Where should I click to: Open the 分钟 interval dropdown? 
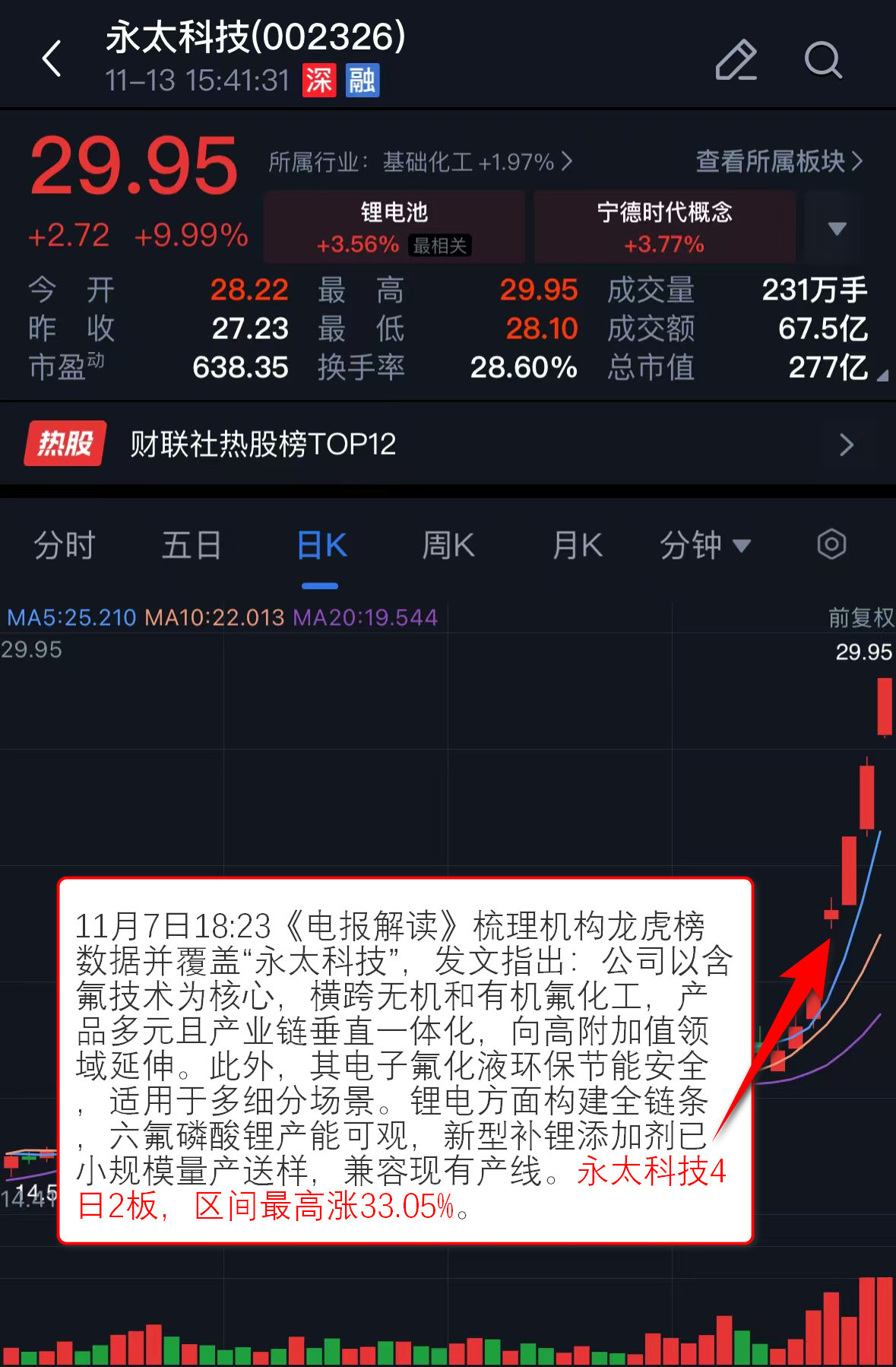coord(704,545)
